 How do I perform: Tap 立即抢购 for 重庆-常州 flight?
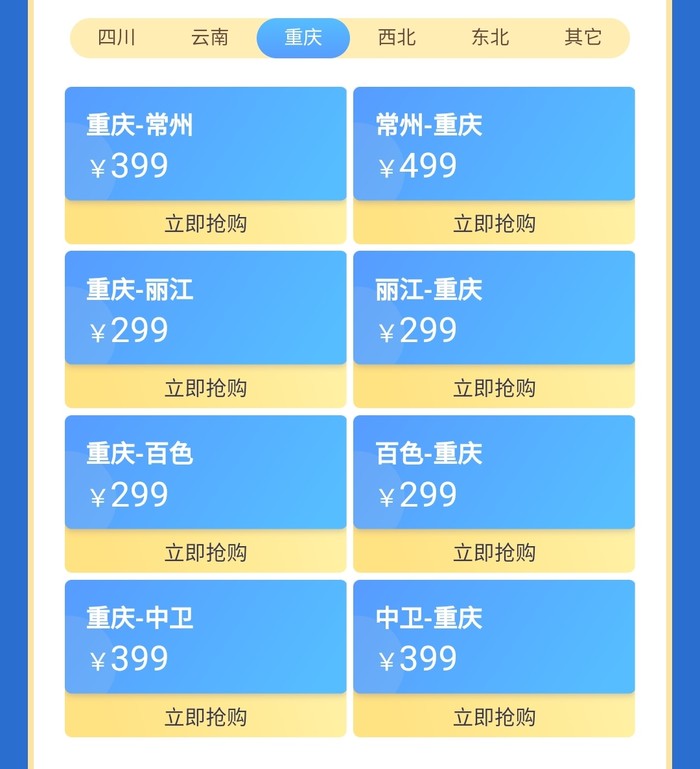pyautogui.click(x=205, y=223)
